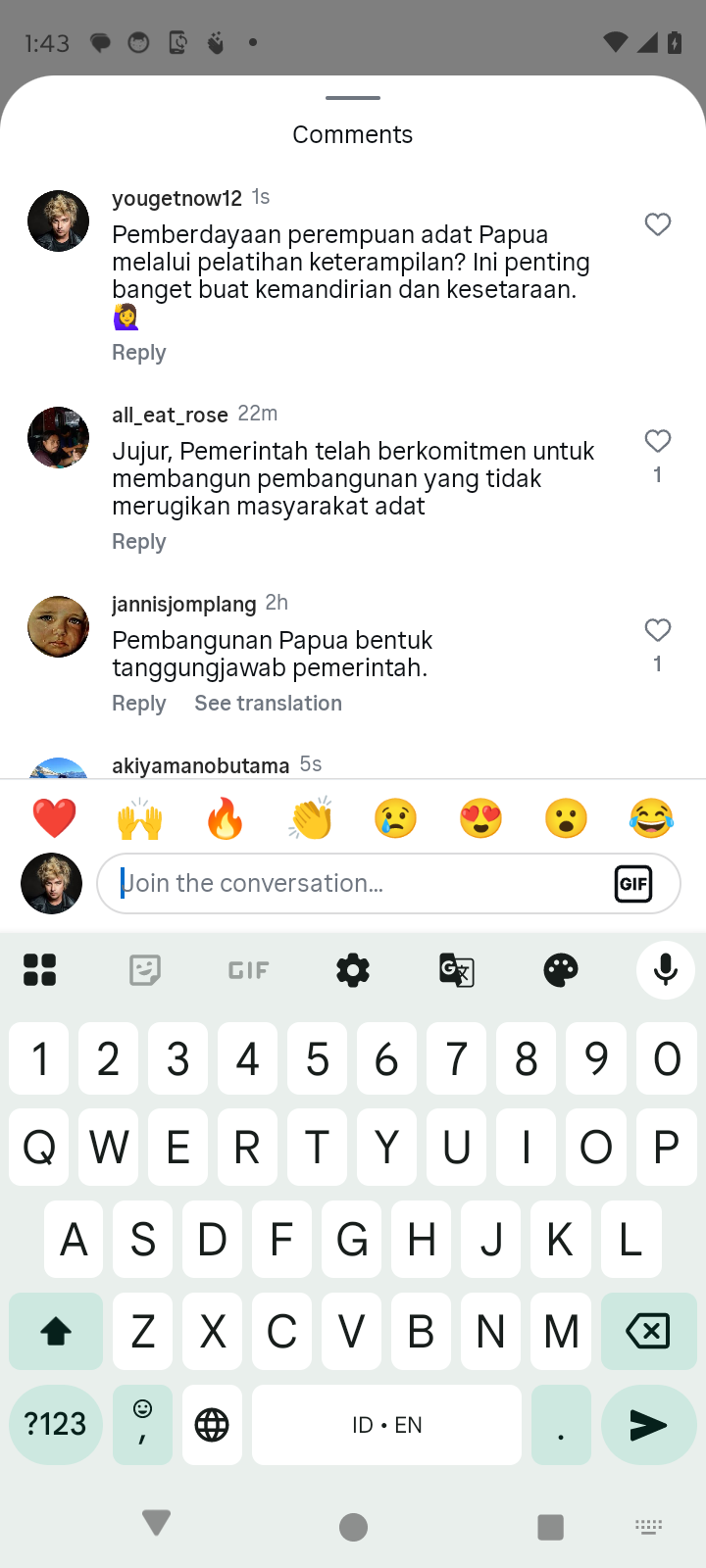This screenshot has width=706, height=1568.
Task: Like all_eat_rose's comment
Action: pos(658,441)
